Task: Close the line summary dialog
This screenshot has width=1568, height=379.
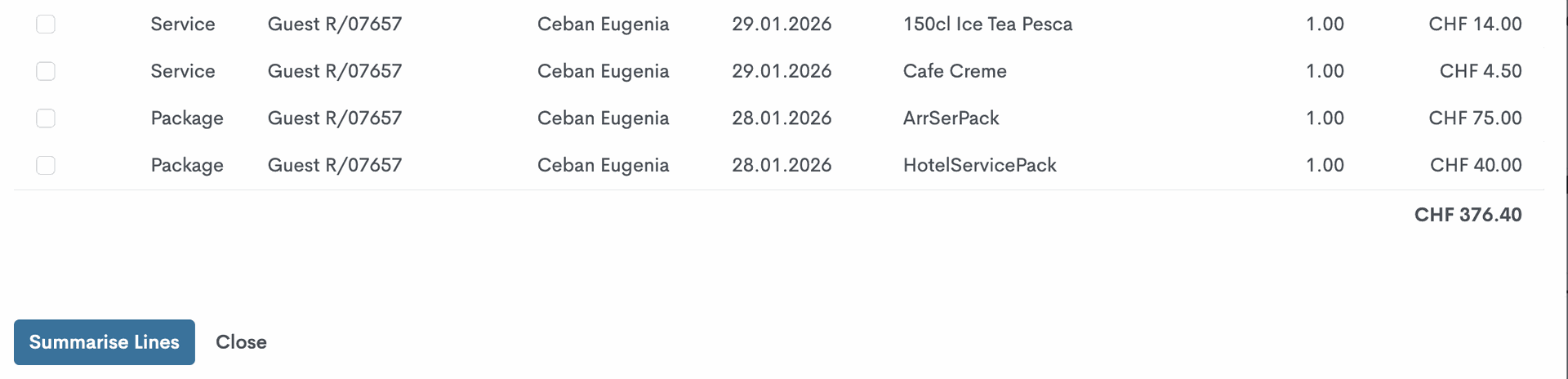Action: click(241, 342)
